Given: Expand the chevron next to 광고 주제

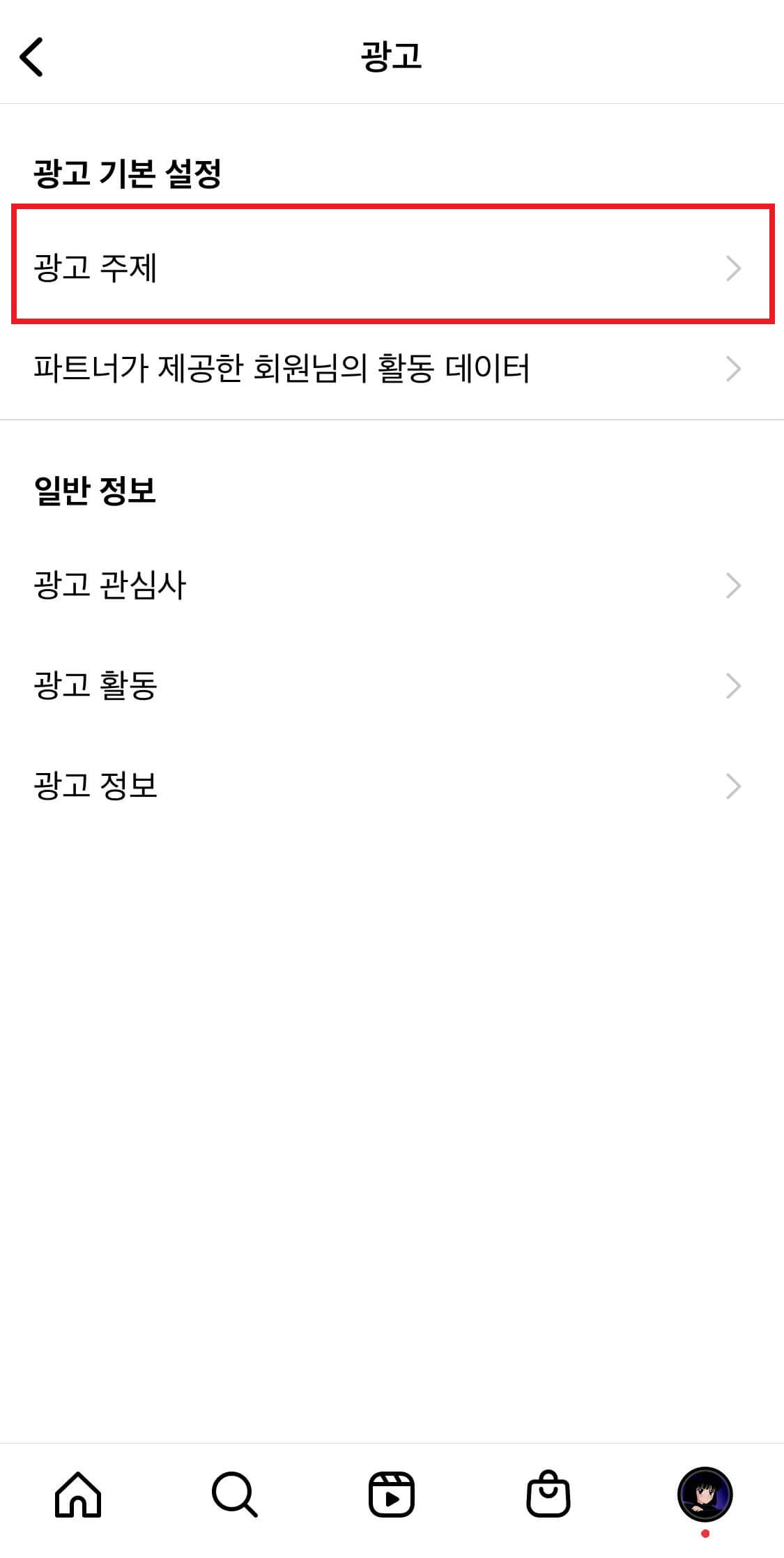Looking at the screenshot, I should point(734,268).
